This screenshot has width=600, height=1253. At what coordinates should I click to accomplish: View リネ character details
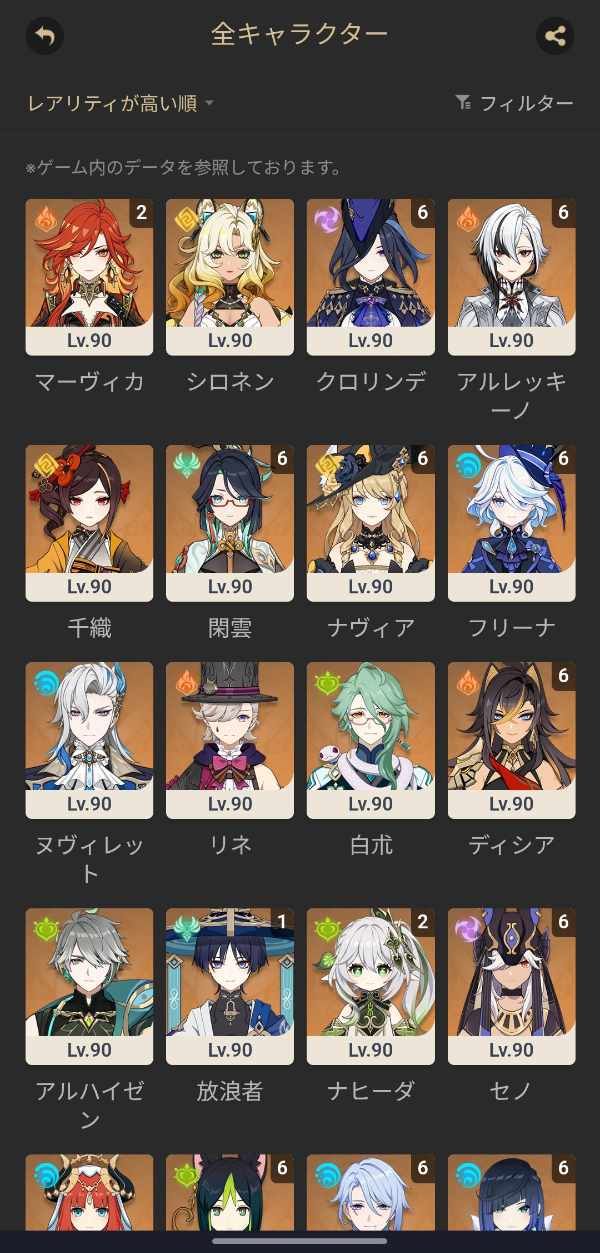pyautogui.click(x=230, y=740)
